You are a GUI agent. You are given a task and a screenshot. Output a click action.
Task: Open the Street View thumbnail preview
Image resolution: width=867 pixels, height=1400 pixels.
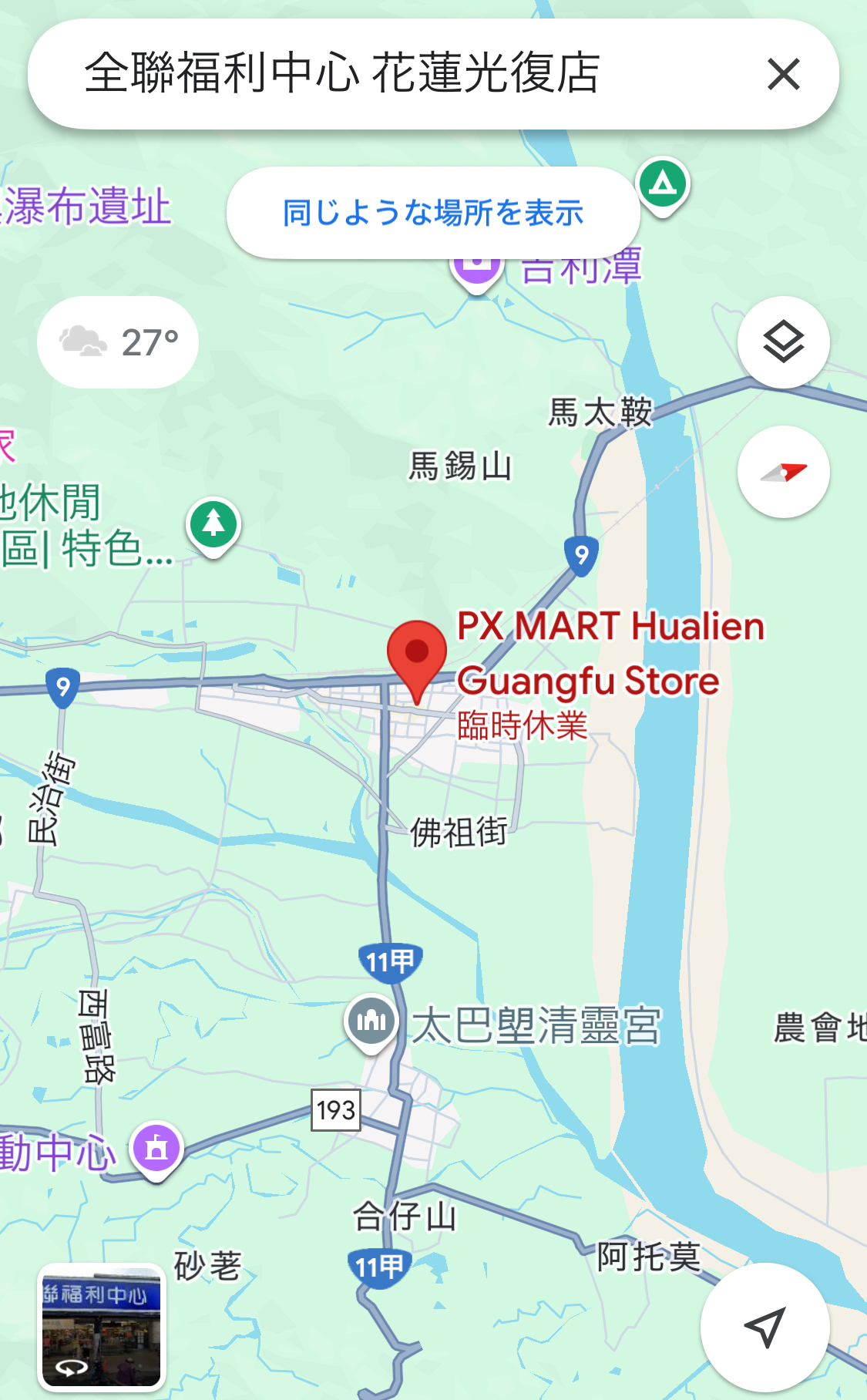[x=102, y=1327]
